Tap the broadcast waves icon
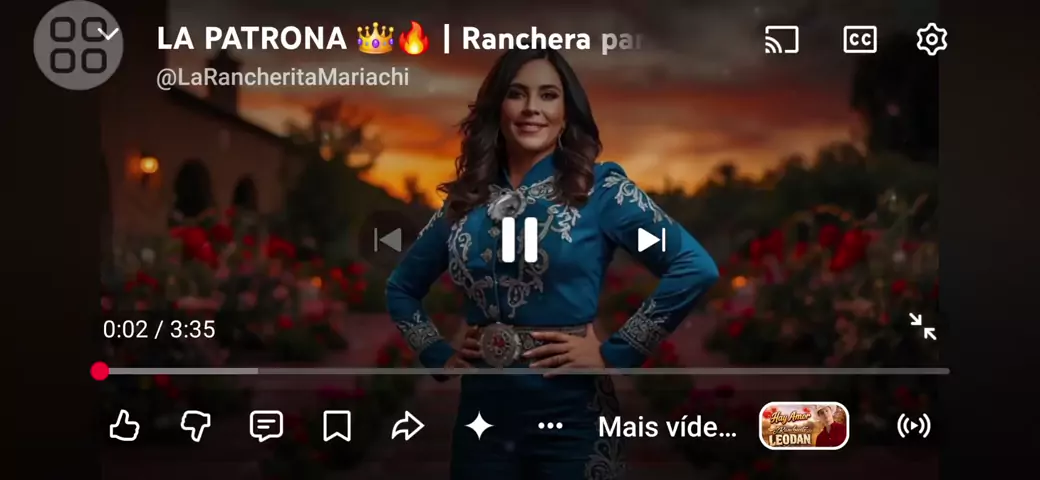The width and height of the screenshot is (1040, 480). pyautogui.click(x=914, y=426)
